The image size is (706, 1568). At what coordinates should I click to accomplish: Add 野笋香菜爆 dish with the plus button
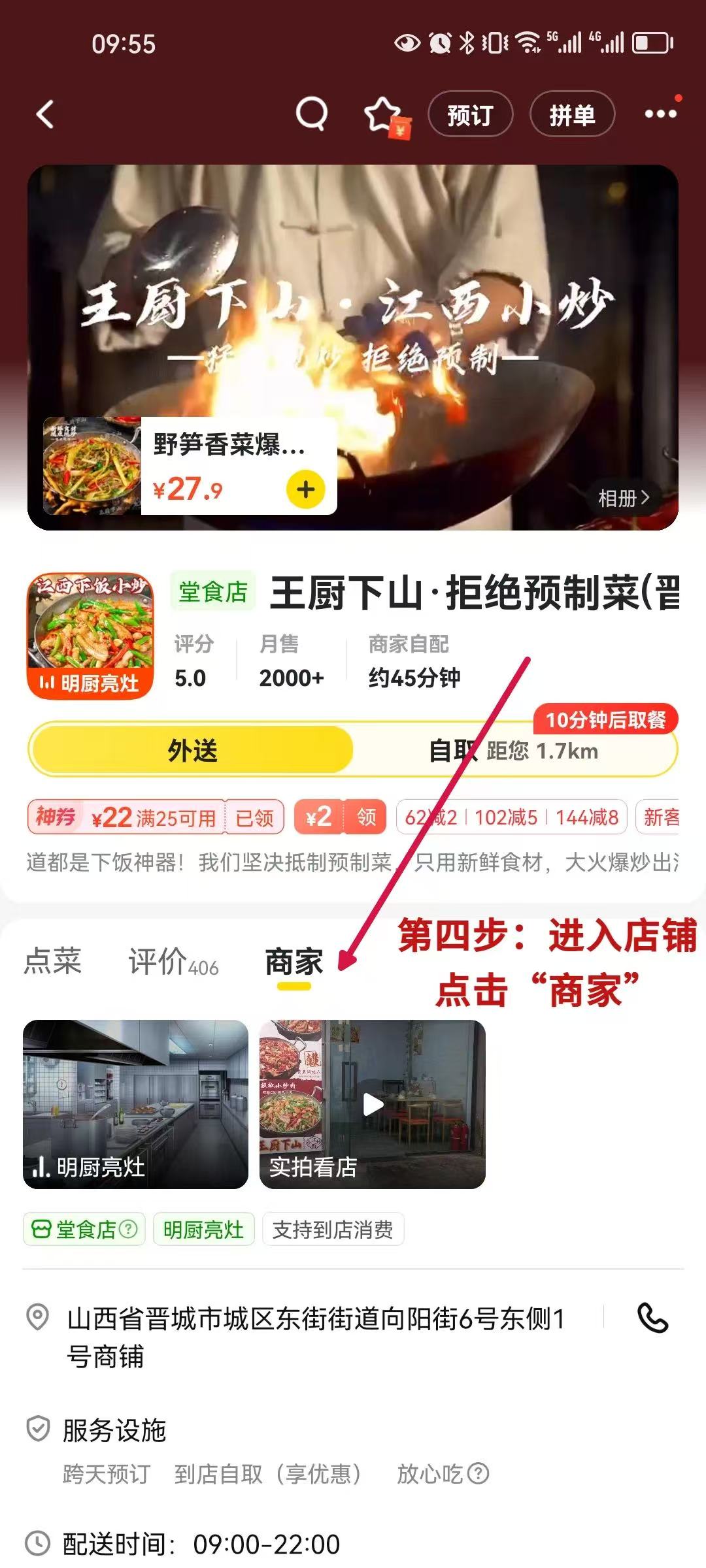[305, 489]
